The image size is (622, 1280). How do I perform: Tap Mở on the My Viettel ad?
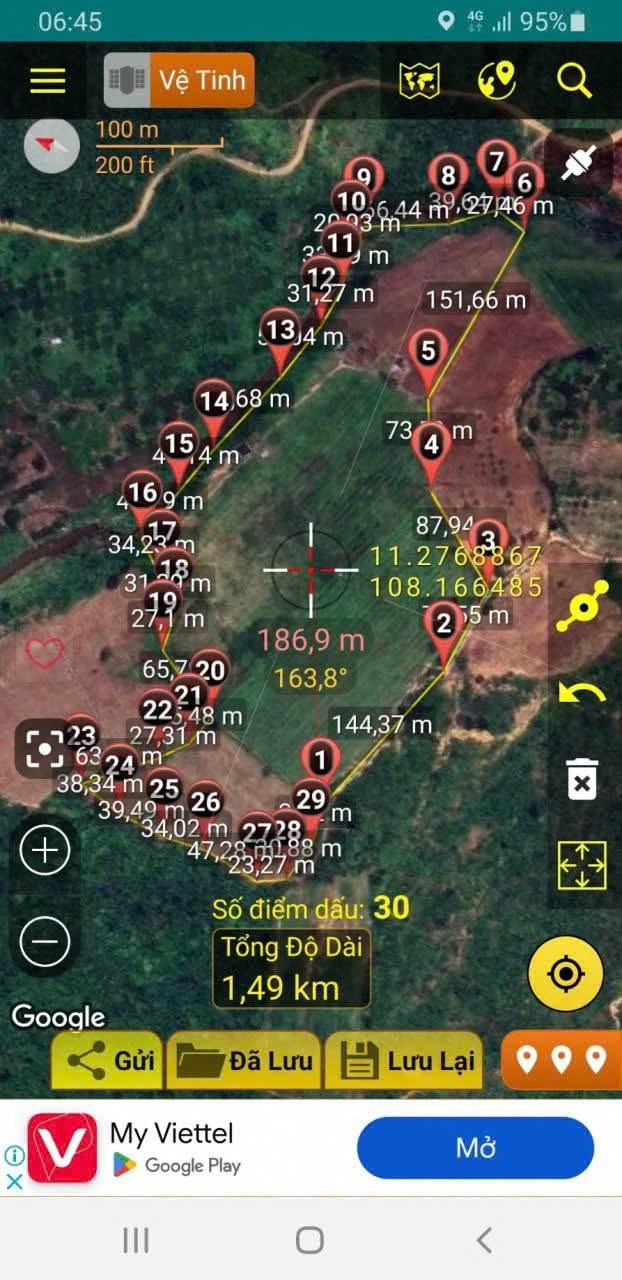click(476, 1148)
